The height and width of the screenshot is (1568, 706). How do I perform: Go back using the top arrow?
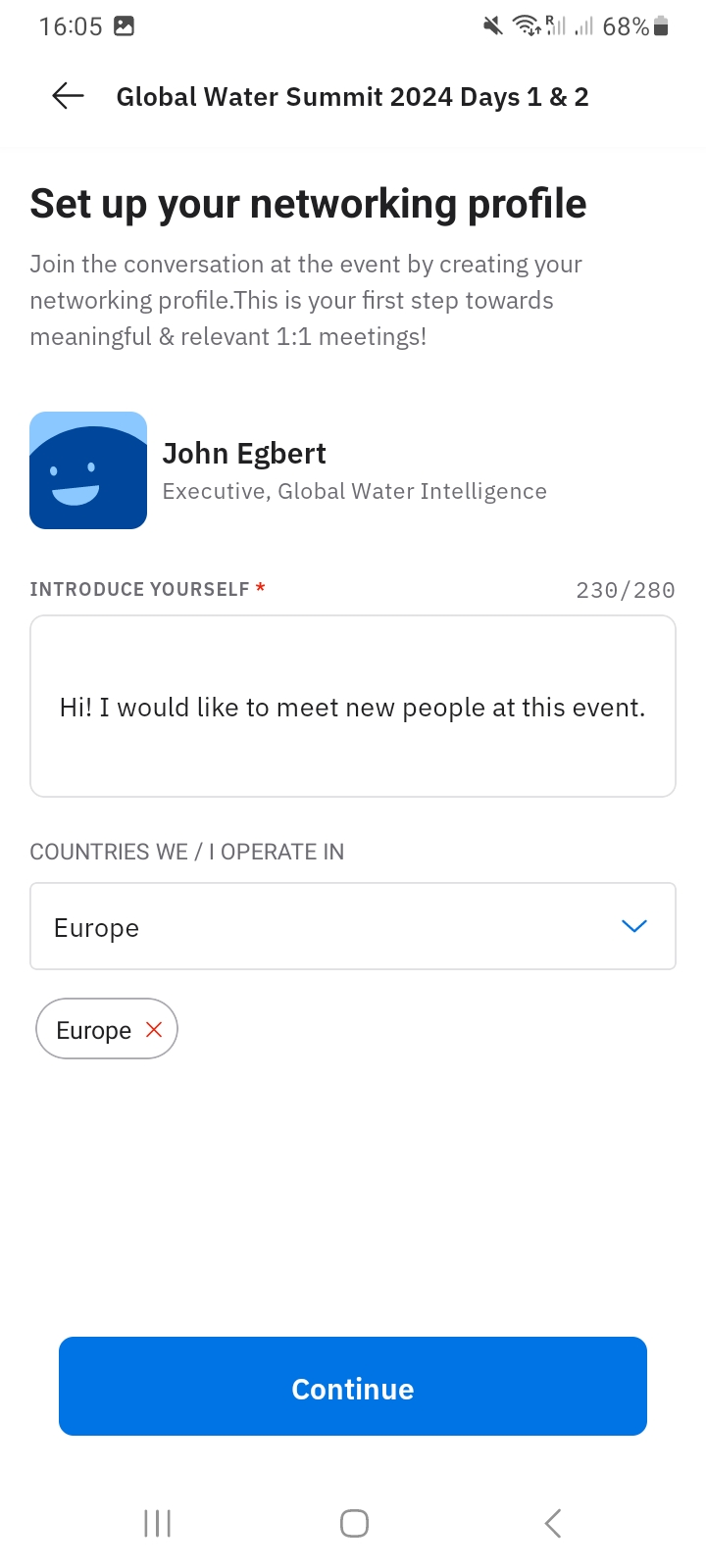tap(68, 96)
